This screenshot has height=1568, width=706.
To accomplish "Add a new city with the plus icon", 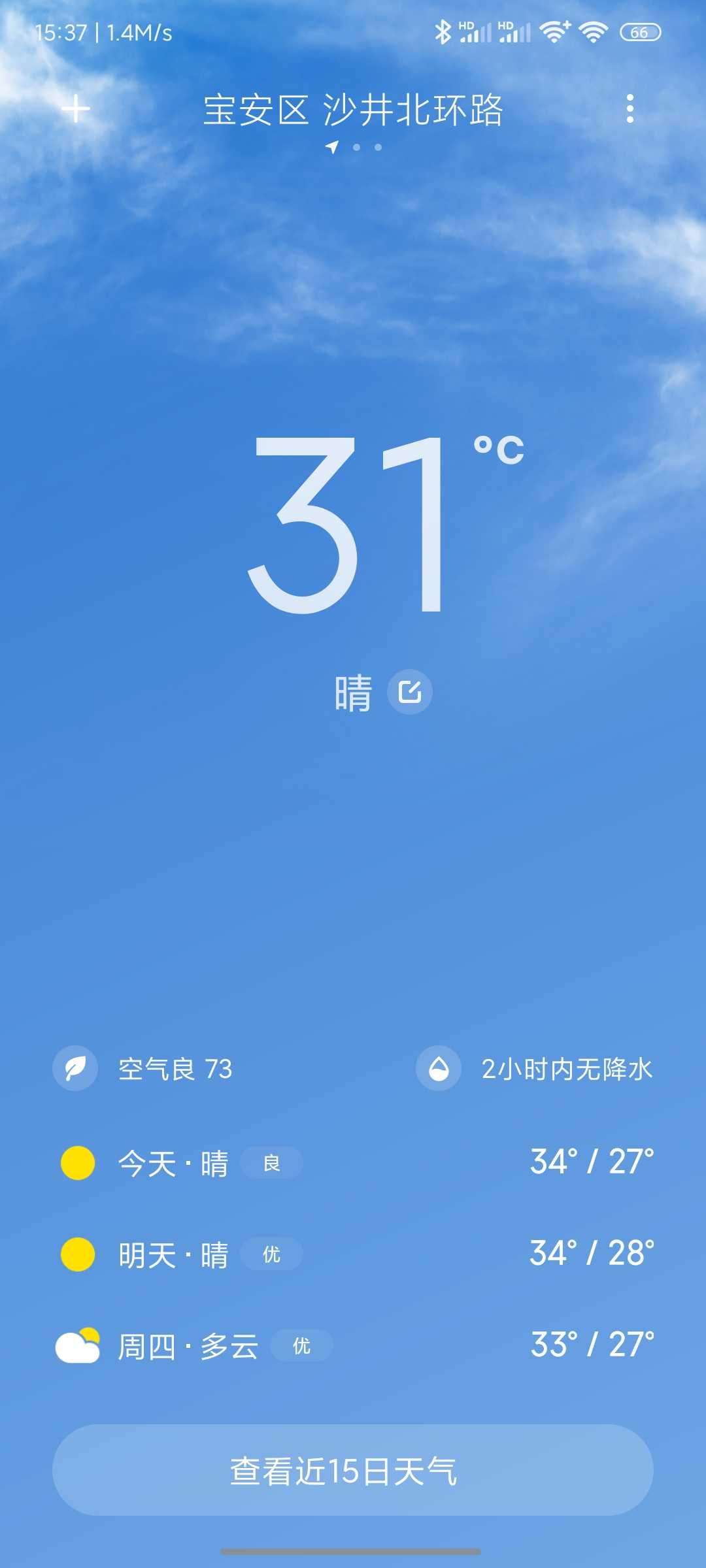I will click(x=76, y=108).
